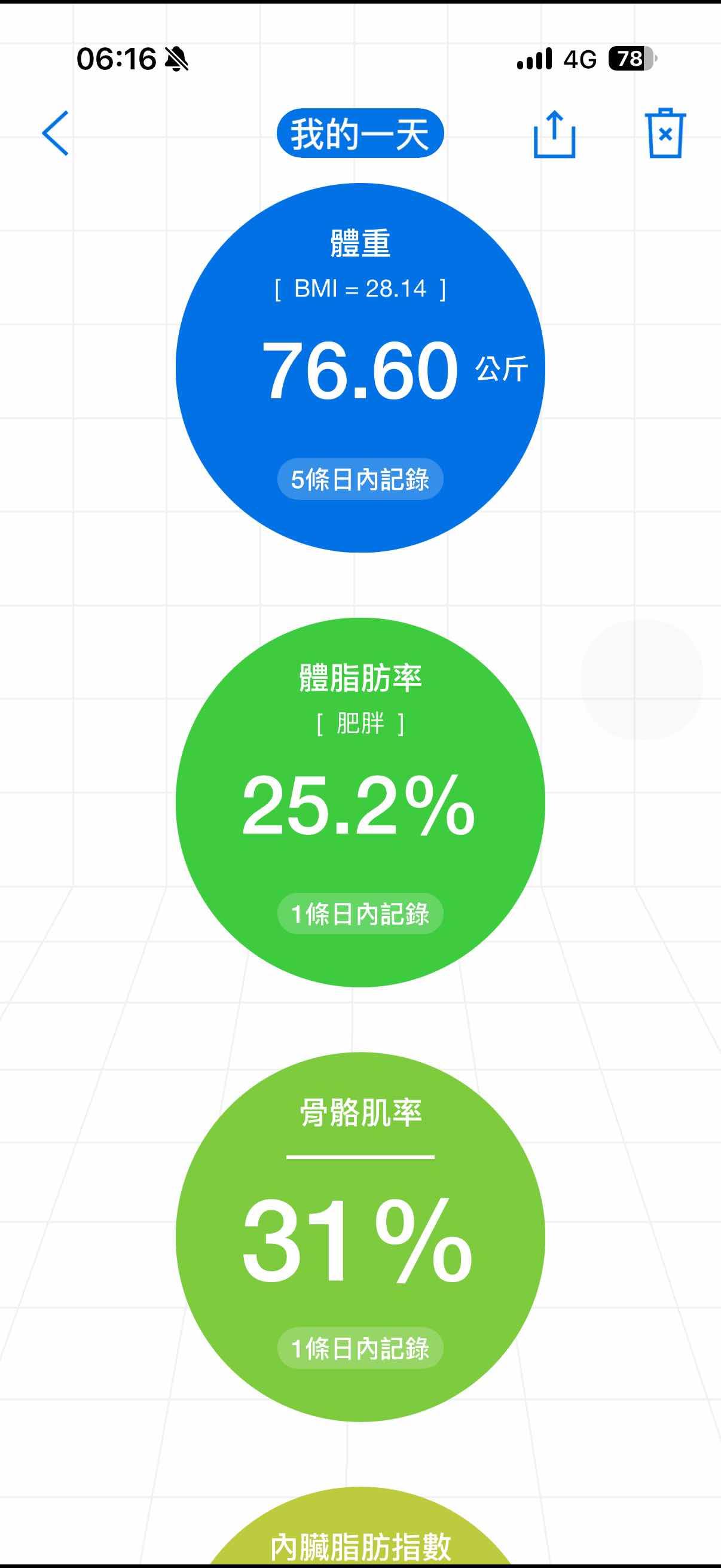Delete records with the trash icon

tap(665, 133)
